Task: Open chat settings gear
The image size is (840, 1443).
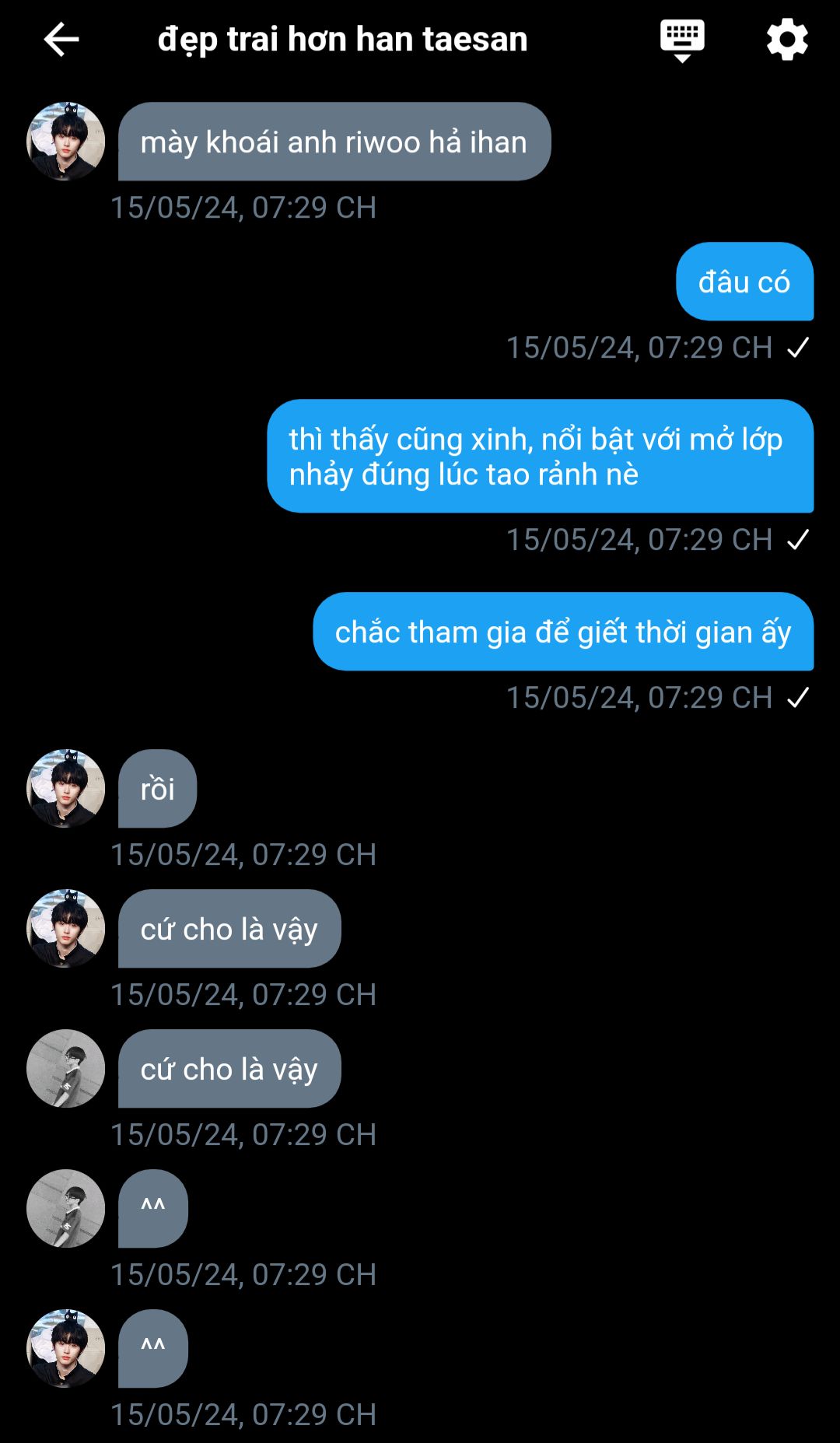Action: point(787,40)
